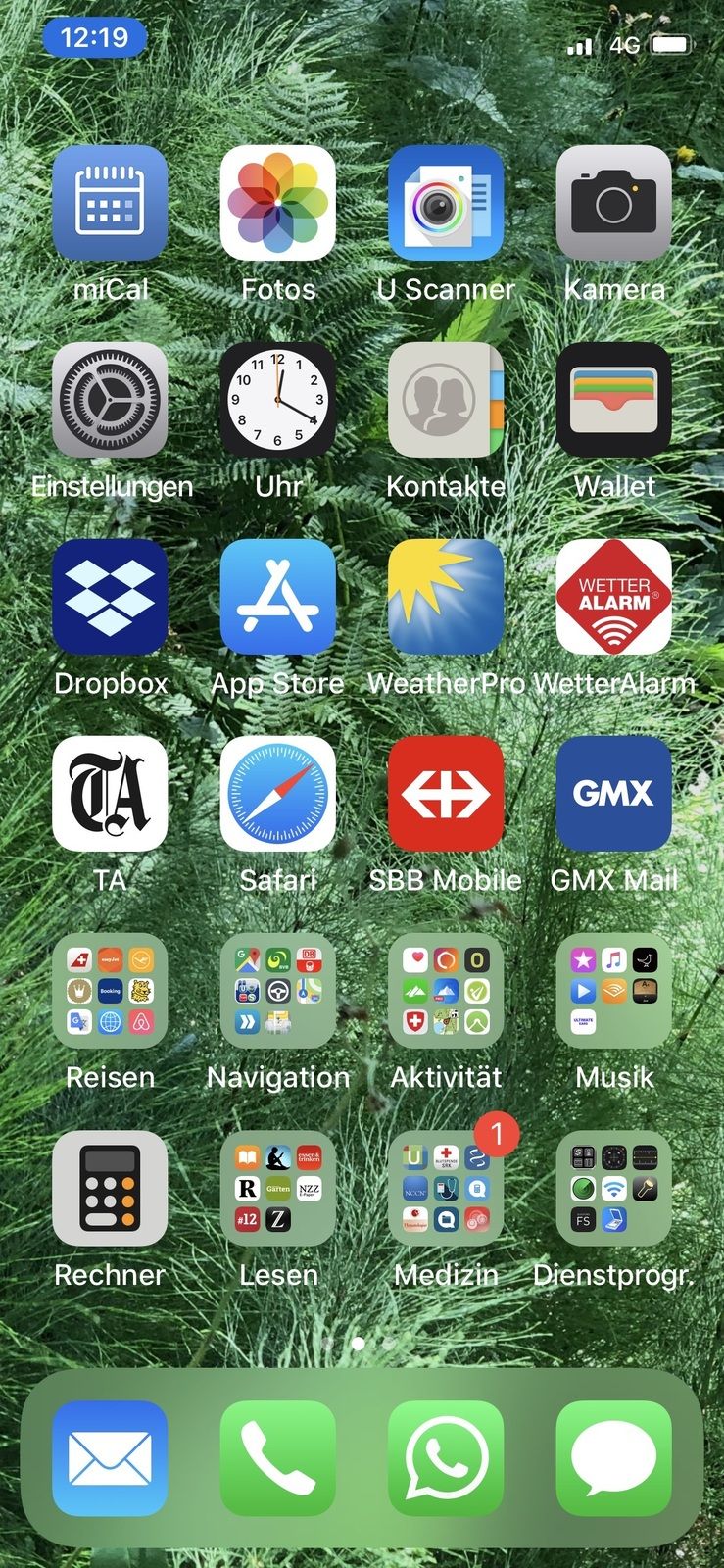This screenshot has height=1568, width=724.
Task: Launch GMX Mail
Action: tap(613, 794)
